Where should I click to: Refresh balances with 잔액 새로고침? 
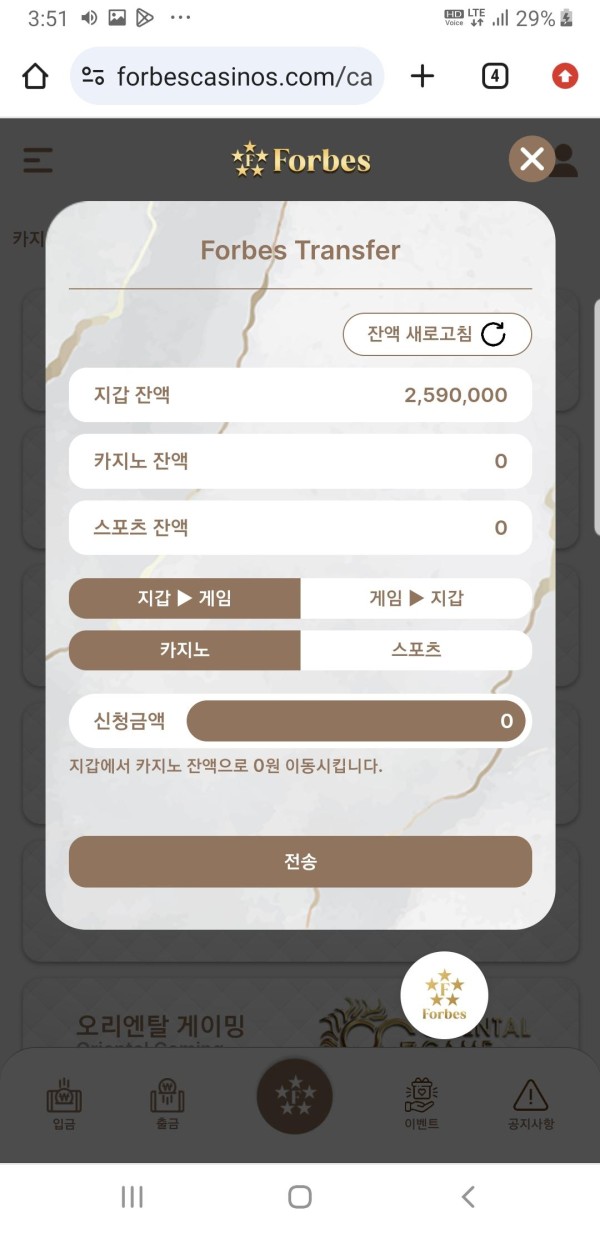[437, 334]
